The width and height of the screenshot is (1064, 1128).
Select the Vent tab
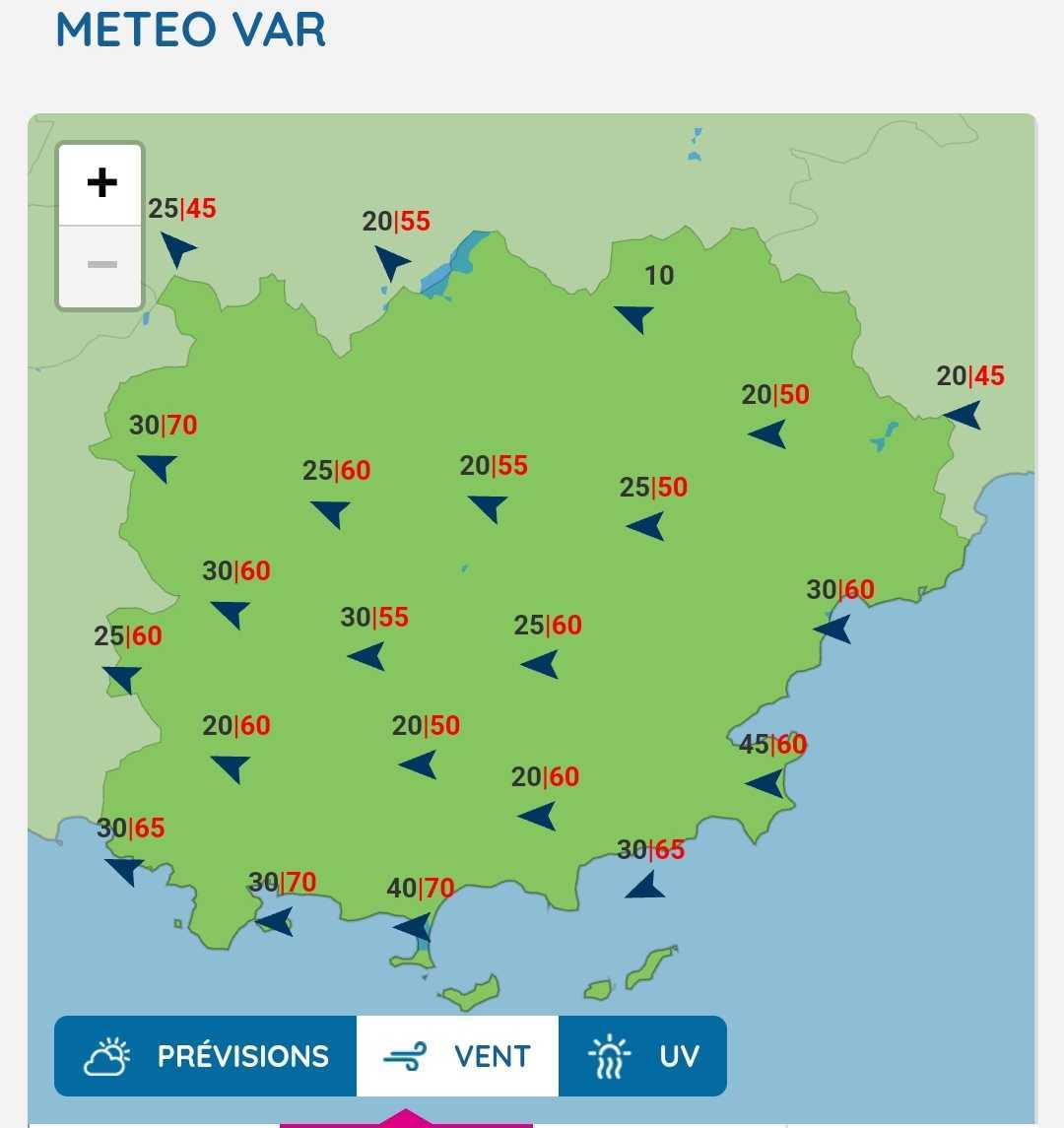click(458, 1056)
